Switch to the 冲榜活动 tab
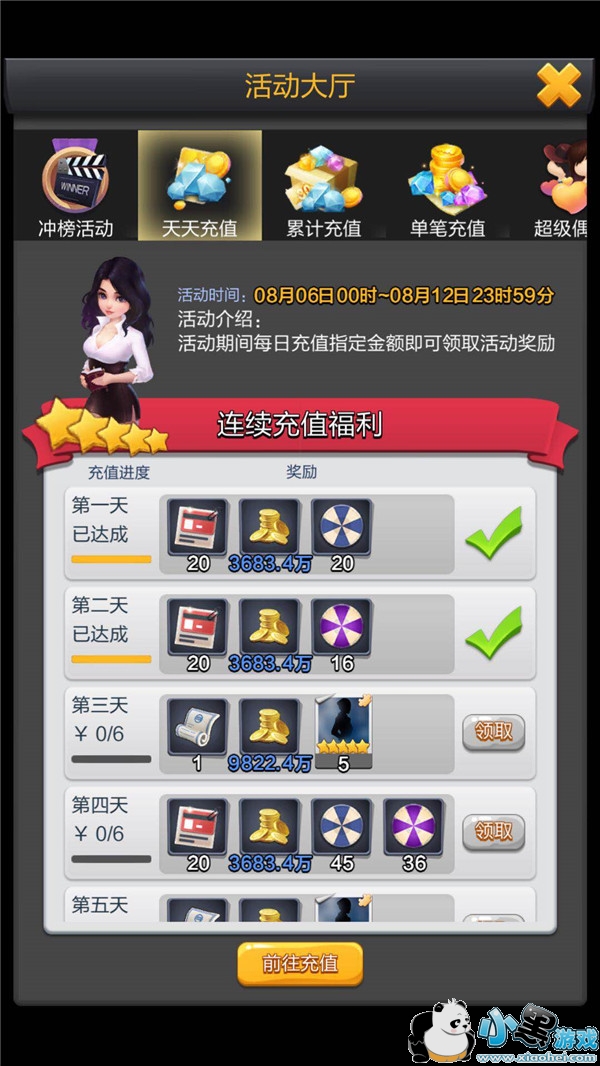600x1066 pixels. point(75,186)
